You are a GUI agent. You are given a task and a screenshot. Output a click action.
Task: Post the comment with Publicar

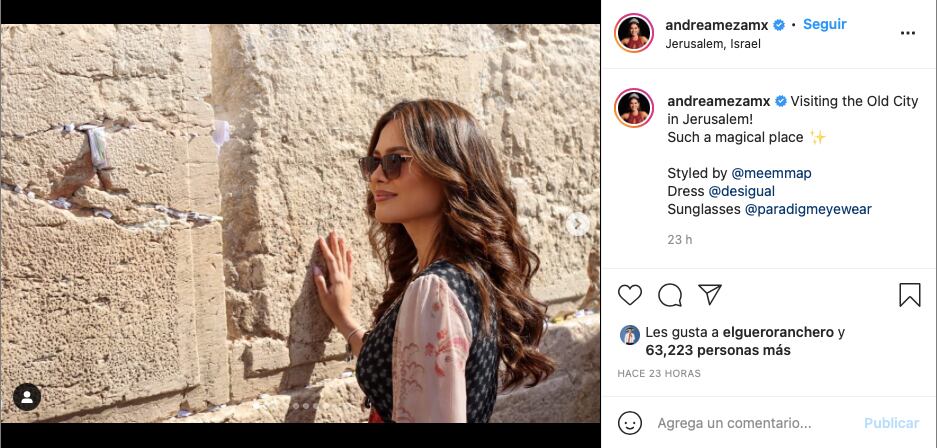[x=891, y=423]
